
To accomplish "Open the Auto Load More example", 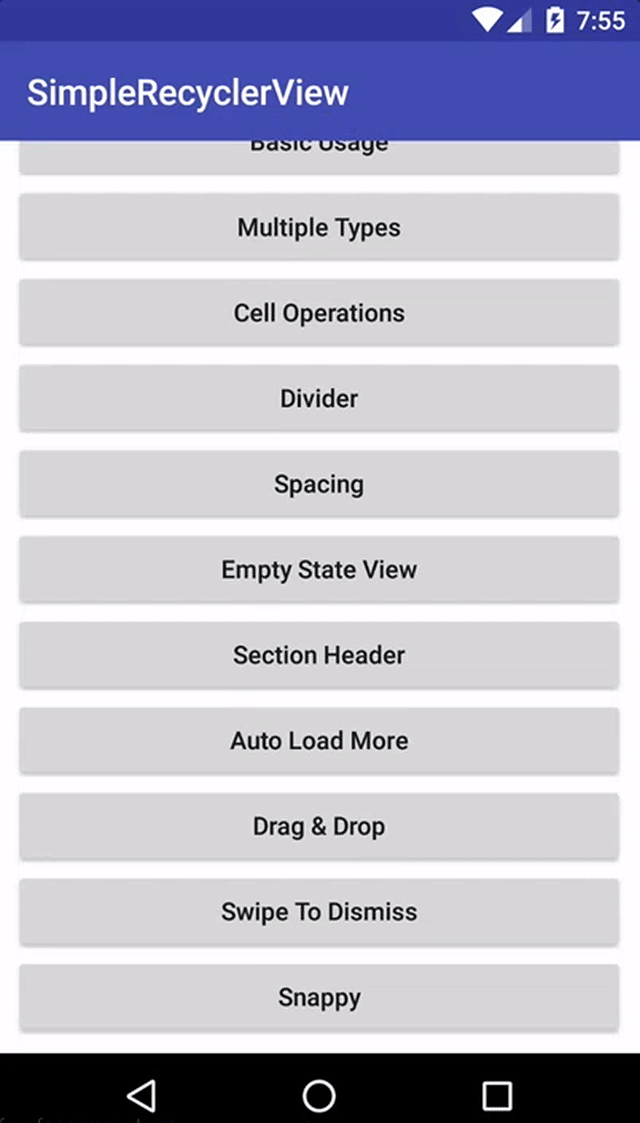I will (319, 741).
